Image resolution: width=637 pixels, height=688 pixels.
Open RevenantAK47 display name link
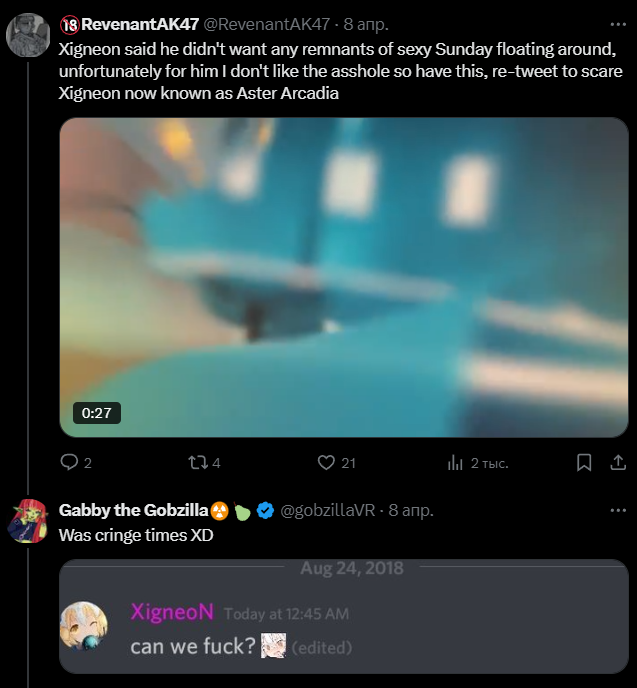click(139, 24)
